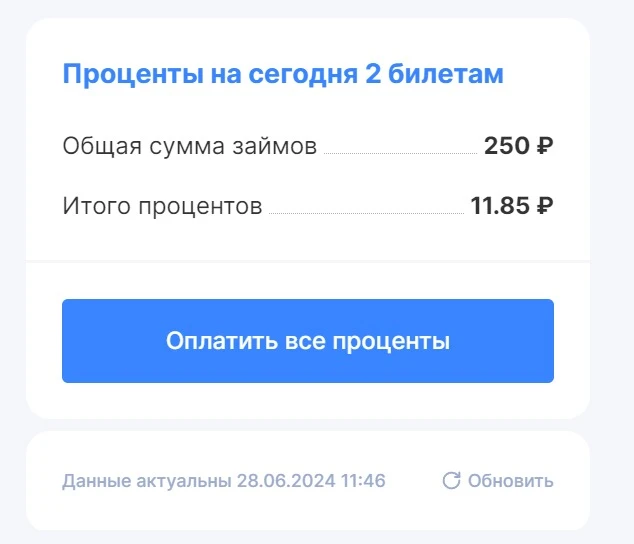Refresh data with 'Обновить'
The width and height of the screenshot is (634, 544).
click(x=498, y=481)
